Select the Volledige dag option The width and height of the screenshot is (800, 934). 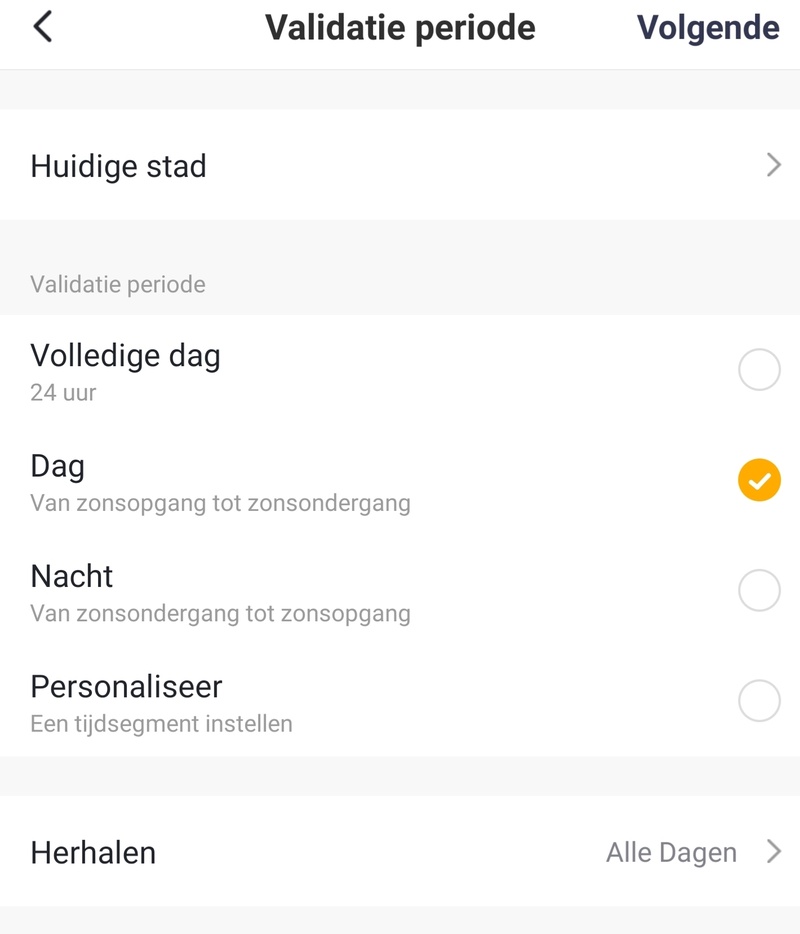[758, 370]
